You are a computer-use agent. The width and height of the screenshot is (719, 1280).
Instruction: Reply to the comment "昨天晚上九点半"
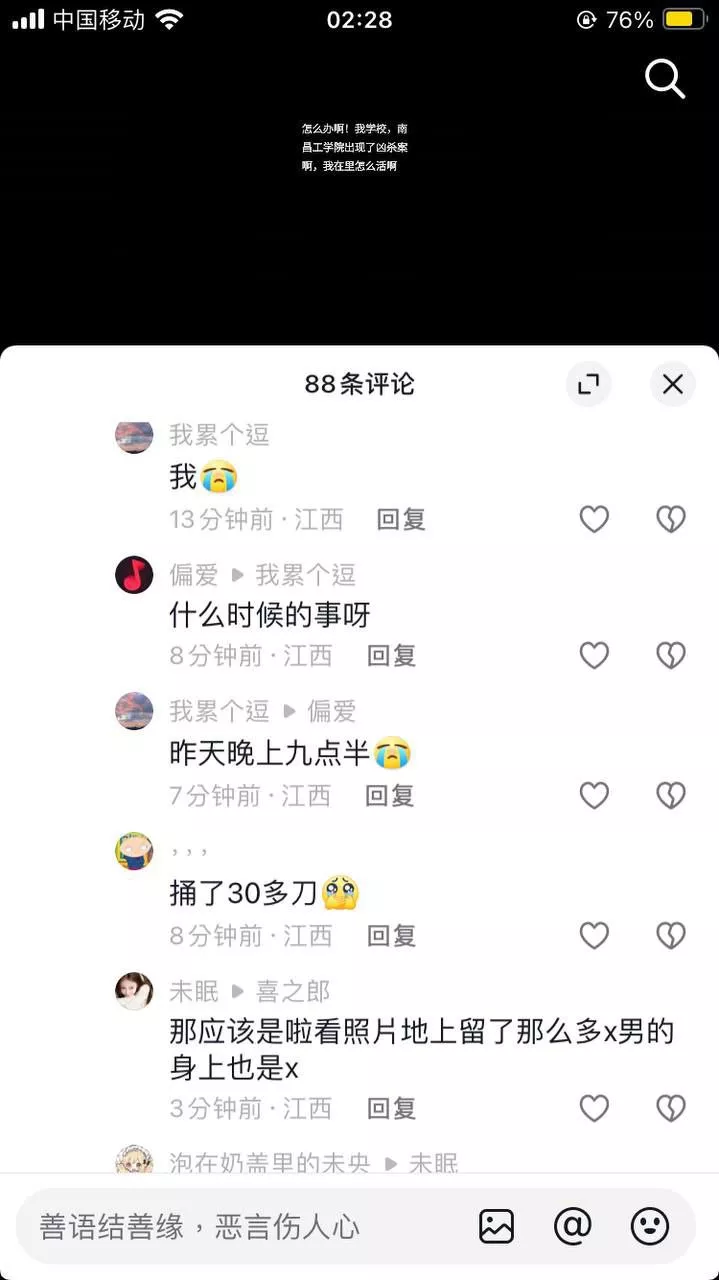tap(389, 795)
